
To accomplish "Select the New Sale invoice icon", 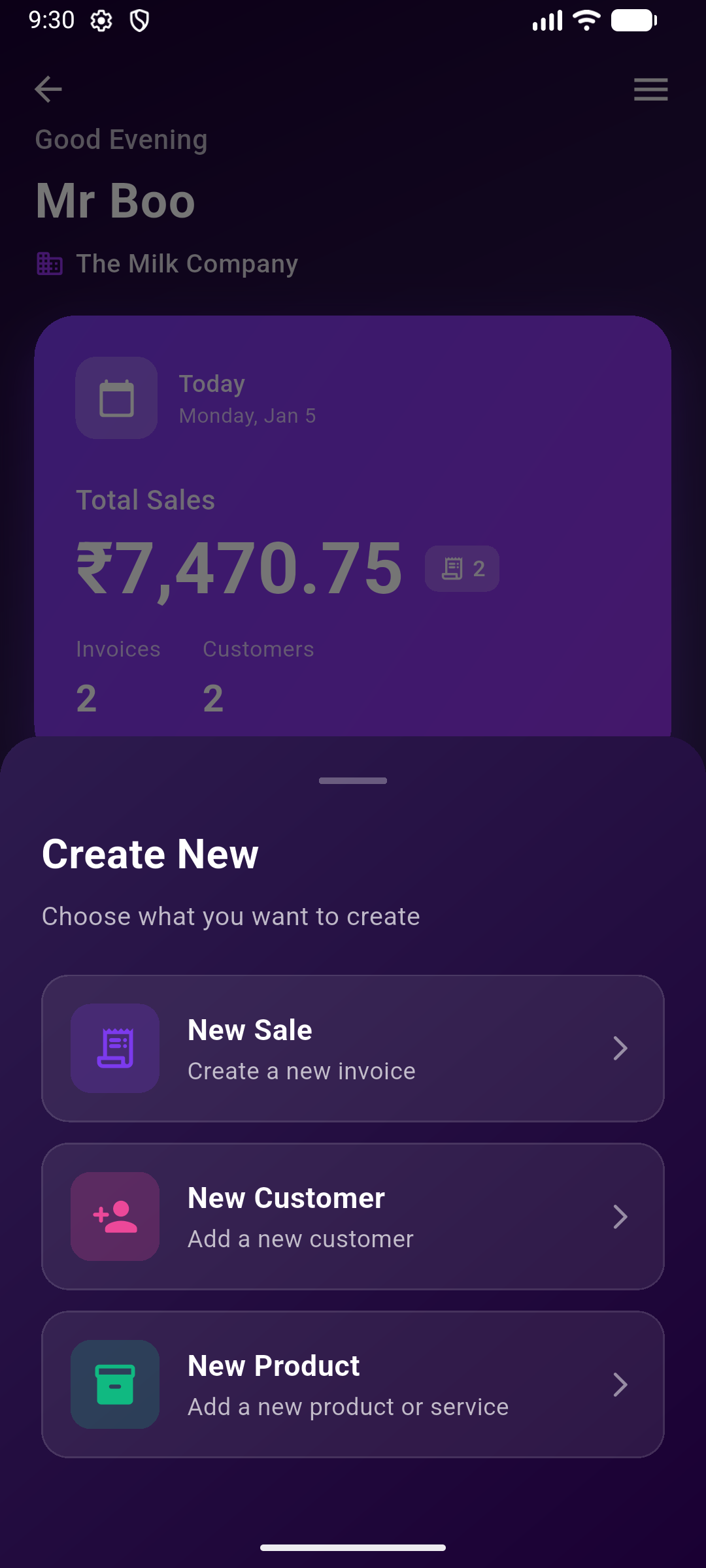I will point(115,1047).
